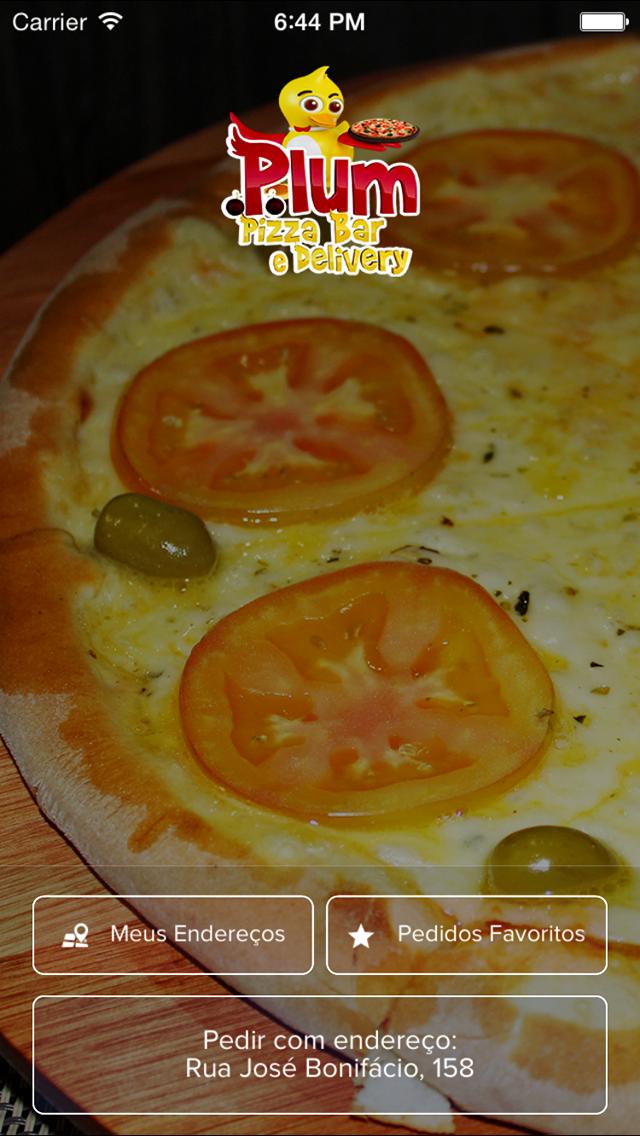The height and width of the screenshot is (1136, 640).
Task: Open Meus Endereços
Action: (x=173, y=934)
